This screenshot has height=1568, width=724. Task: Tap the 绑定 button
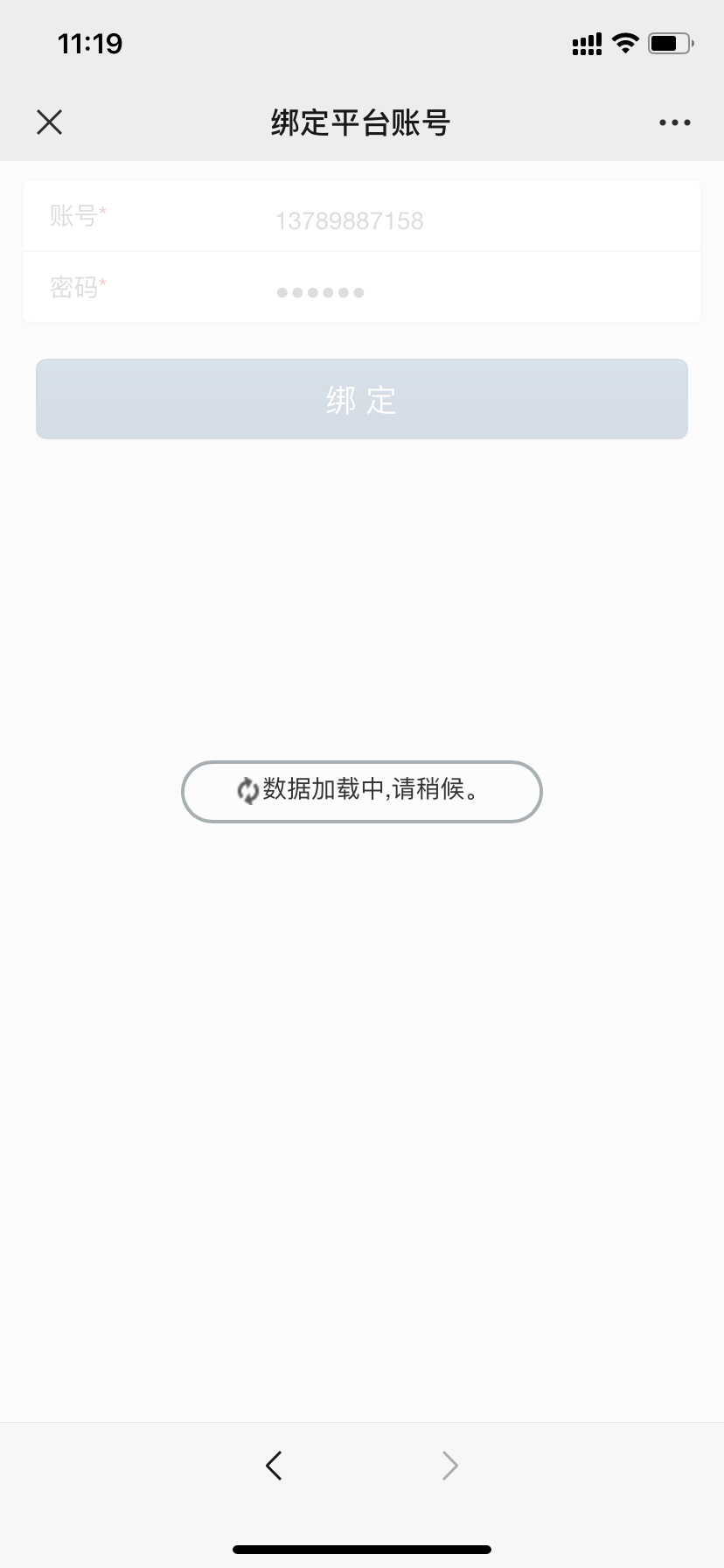click(x=362, y=399)
